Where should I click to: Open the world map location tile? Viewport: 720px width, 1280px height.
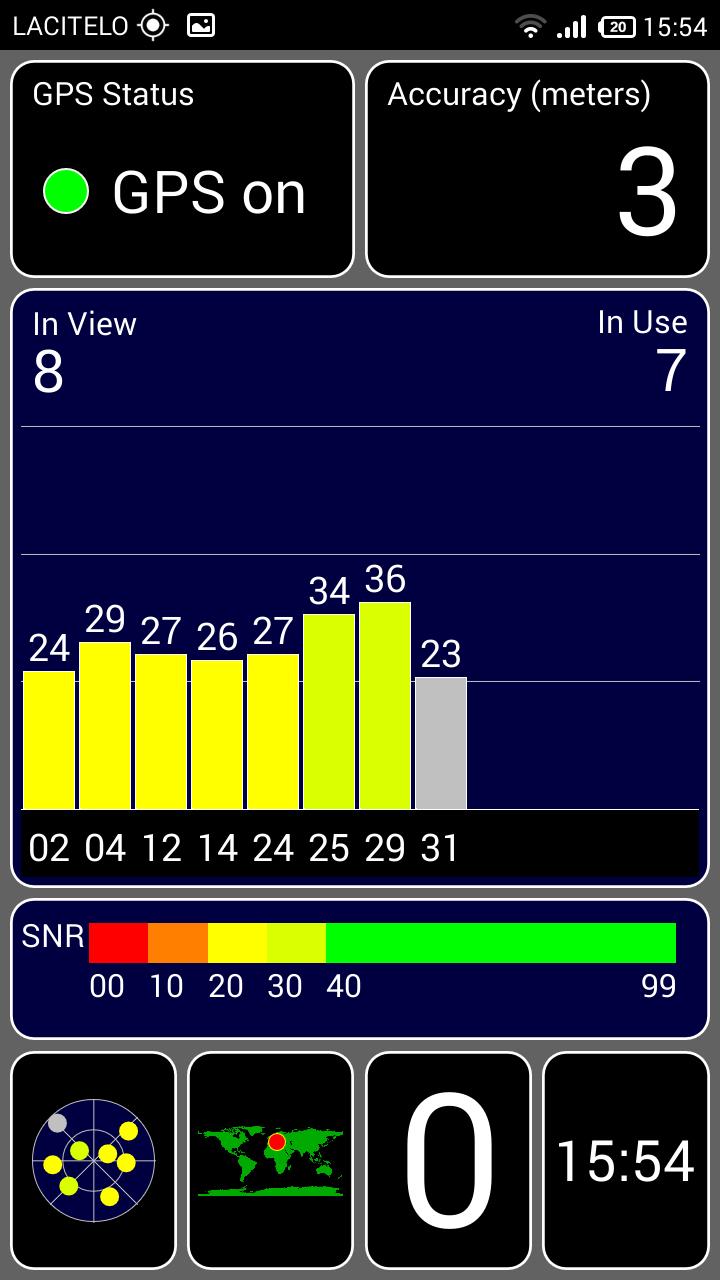pyautogui.click(x=270, y=1160)
